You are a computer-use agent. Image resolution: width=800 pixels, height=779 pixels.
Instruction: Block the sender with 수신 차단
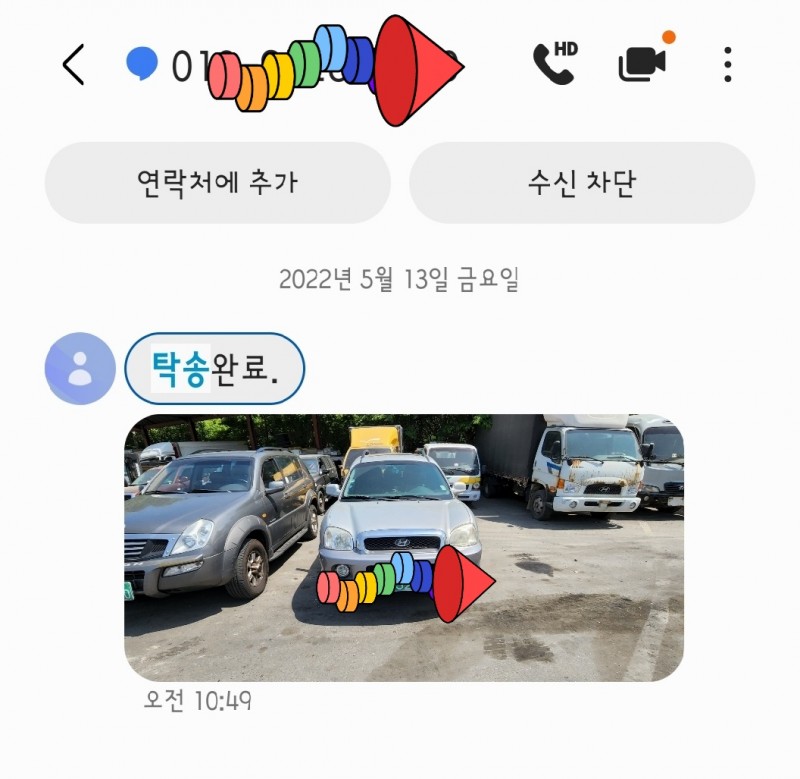pyautogui.click(x=582, y=182)
